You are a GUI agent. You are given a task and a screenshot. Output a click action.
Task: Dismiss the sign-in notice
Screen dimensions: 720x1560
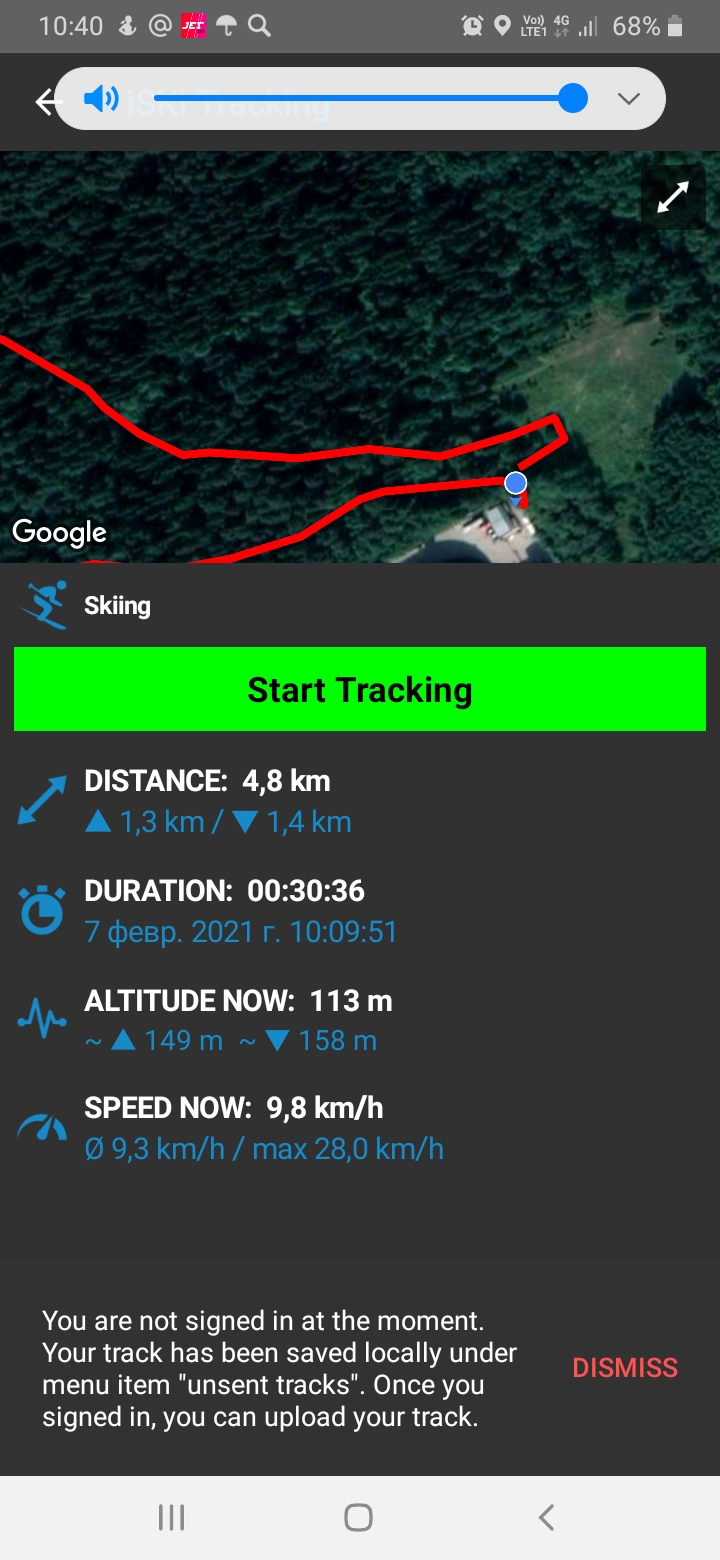pos(625,1368)
